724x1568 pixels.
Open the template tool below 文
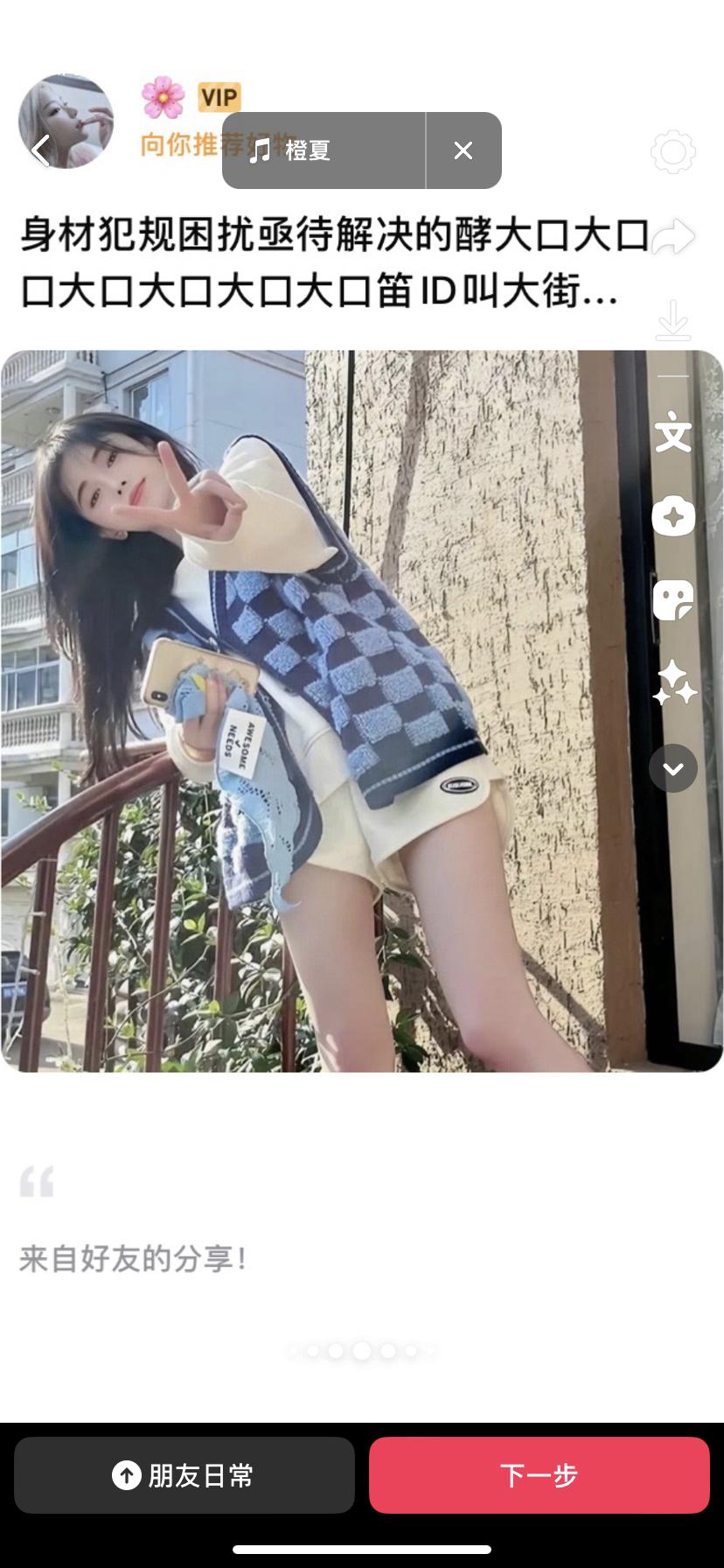[672, 516]
